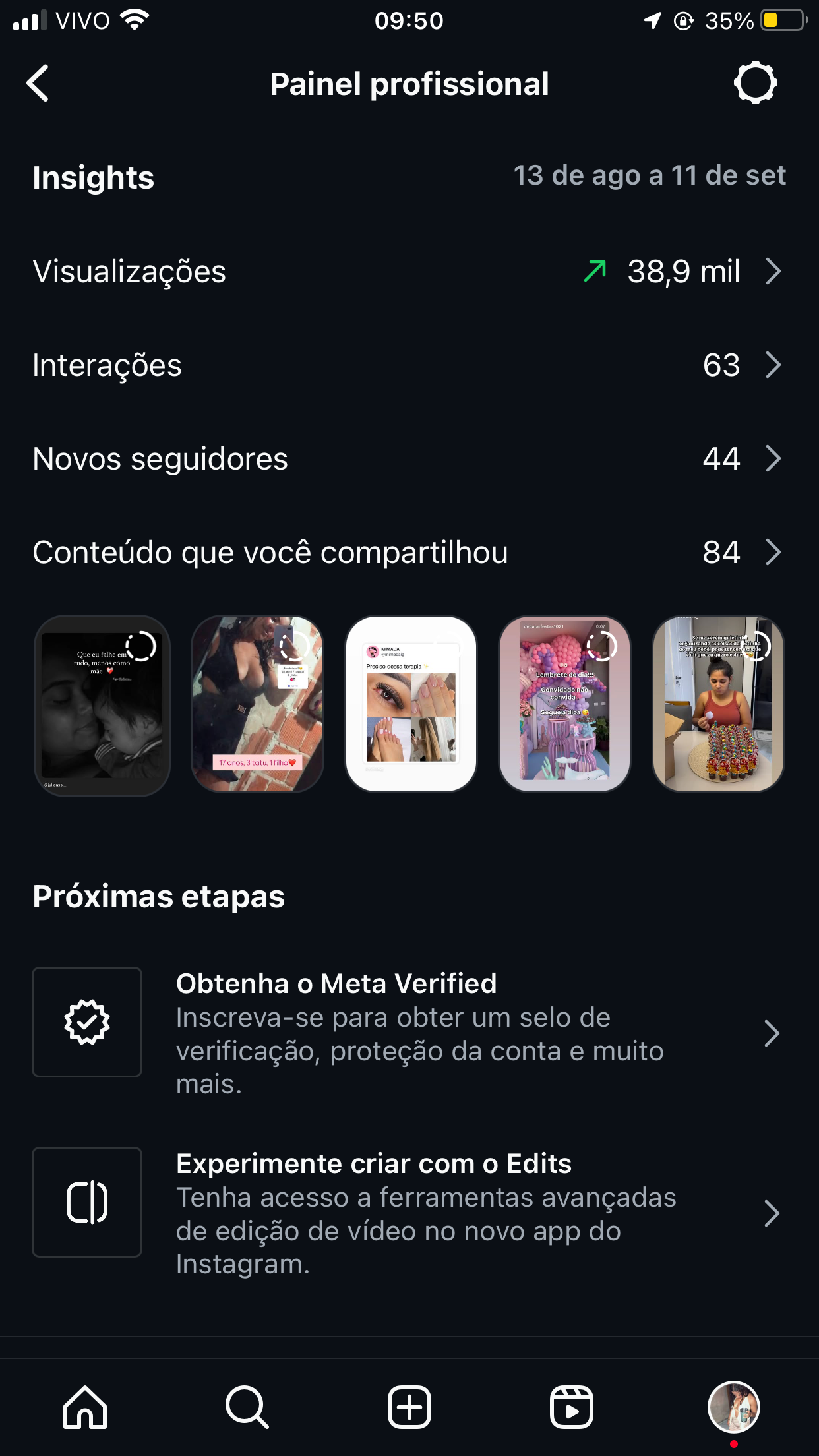View Interações details
The height and width of the screenshot is (1456, 819).
409,365
